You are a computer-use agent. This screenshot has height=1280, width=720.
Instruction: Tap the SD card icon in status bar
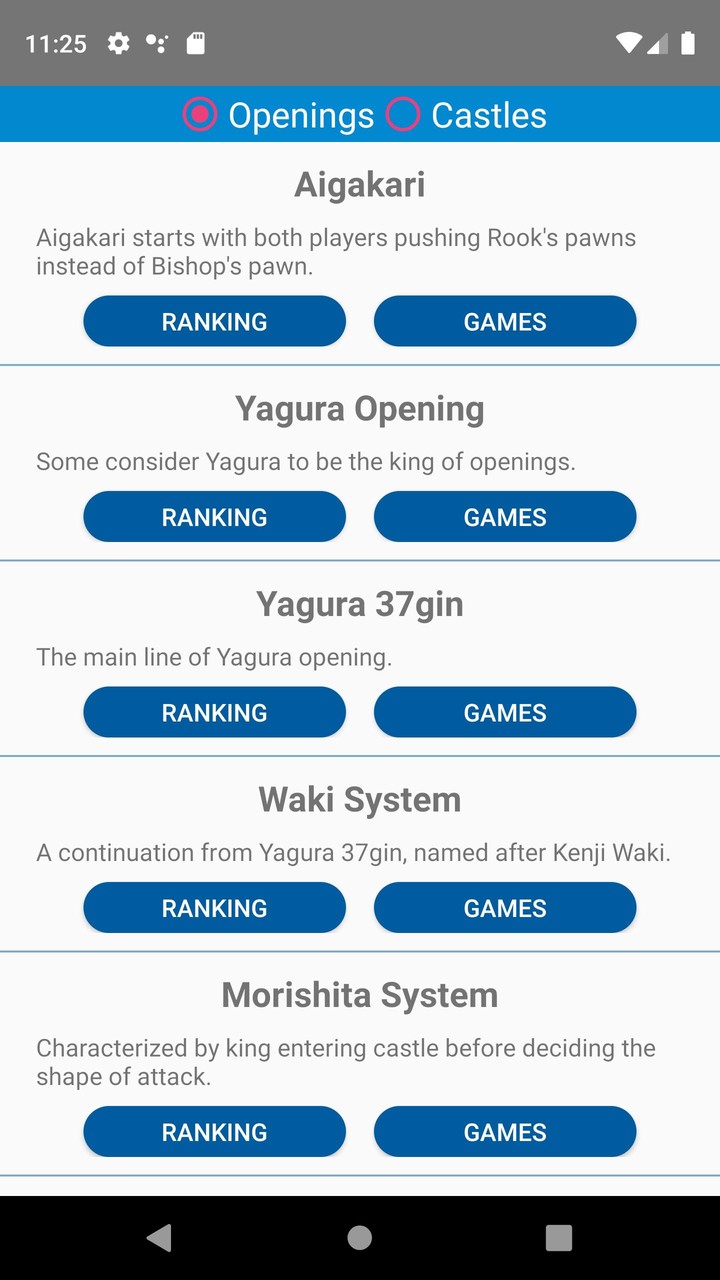tap(195, 43)
